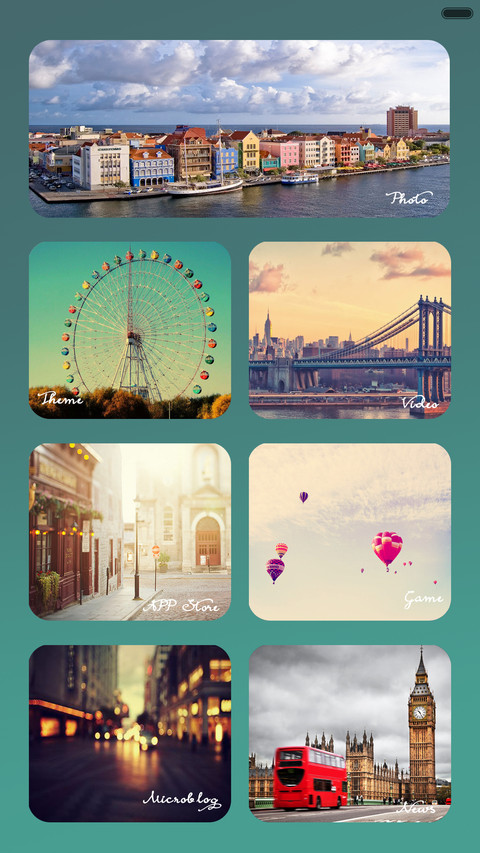This screenshot has width=480, height=853.
Task: Open the Microblog tile
Action: (130, 733)
